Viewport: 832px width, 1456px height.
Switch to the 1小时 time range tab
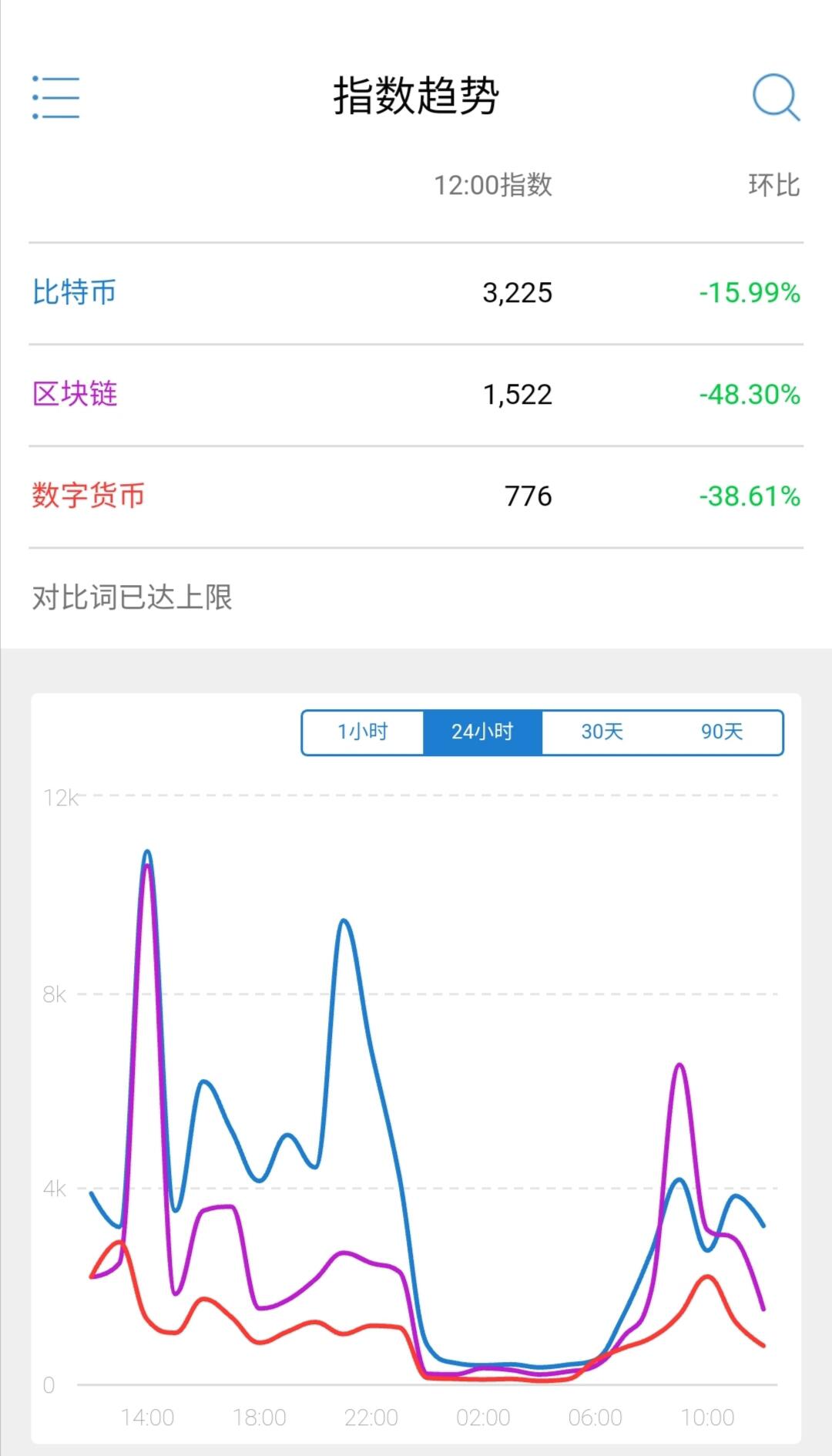pyautogui.click(x=362, y=732)
